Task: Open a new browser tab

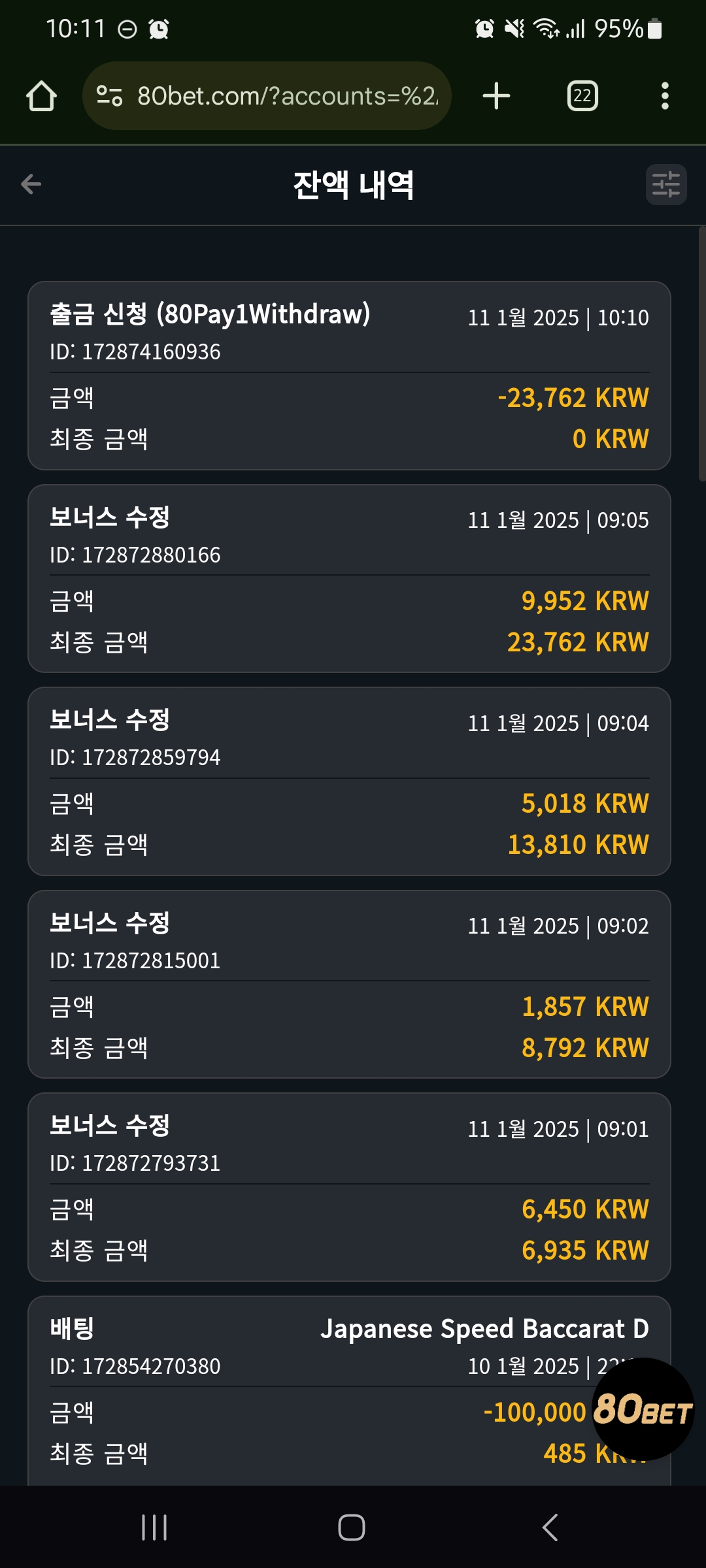Action: (x=496, y=96)
